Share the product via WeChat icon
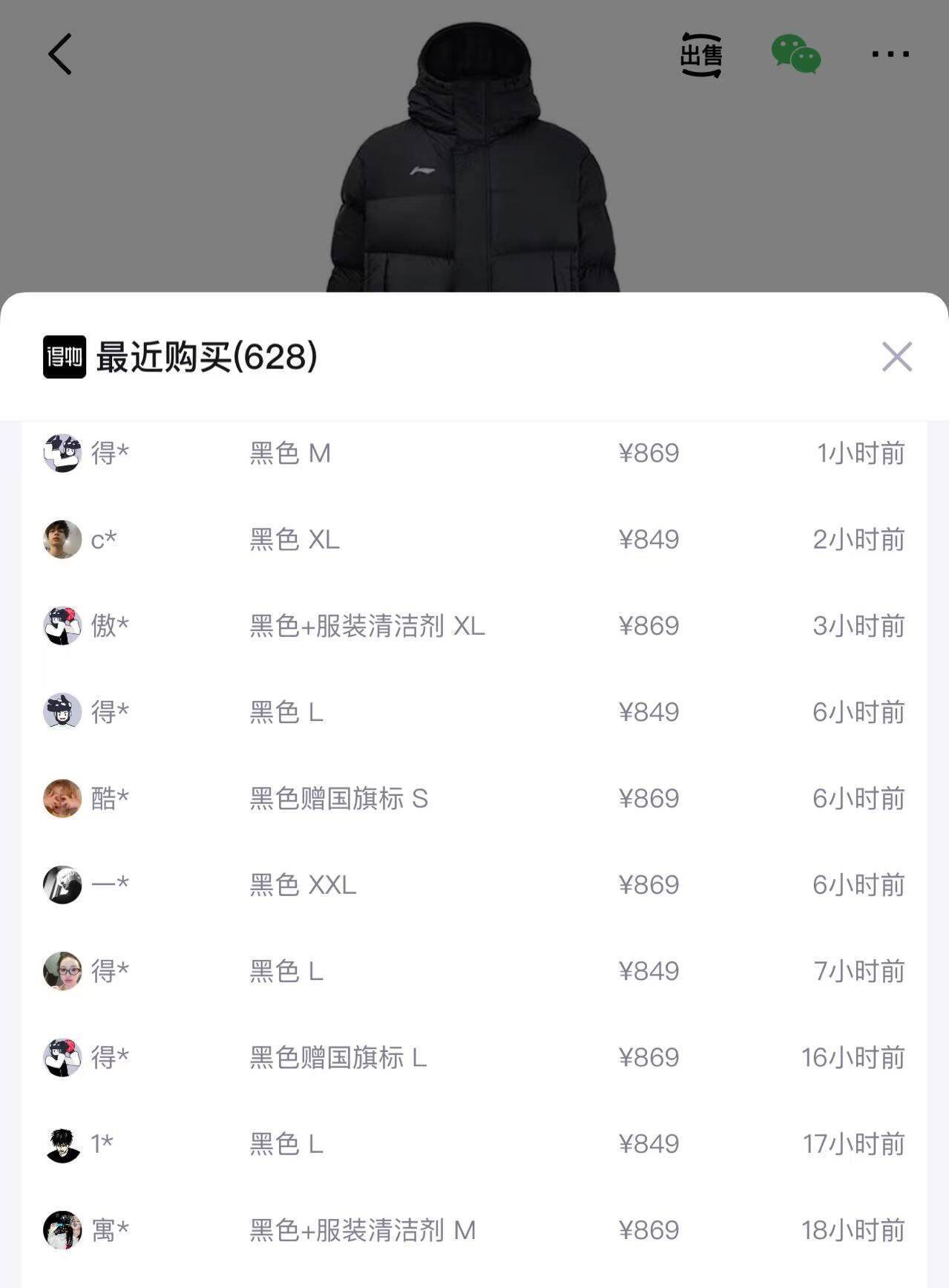 [x=795, y=54]
